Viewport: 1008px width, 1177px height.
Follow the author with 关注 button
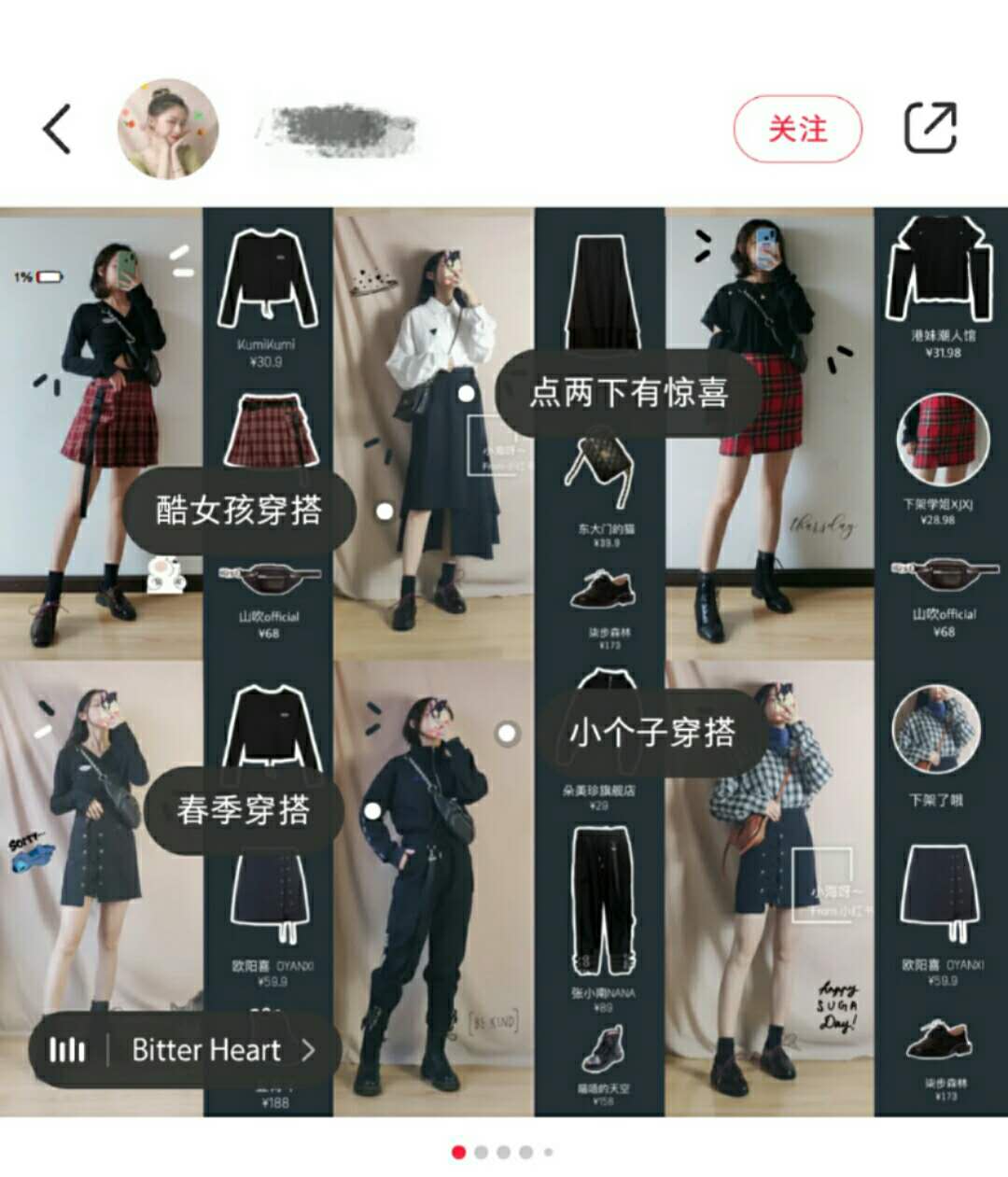click(x=798, y=129)
